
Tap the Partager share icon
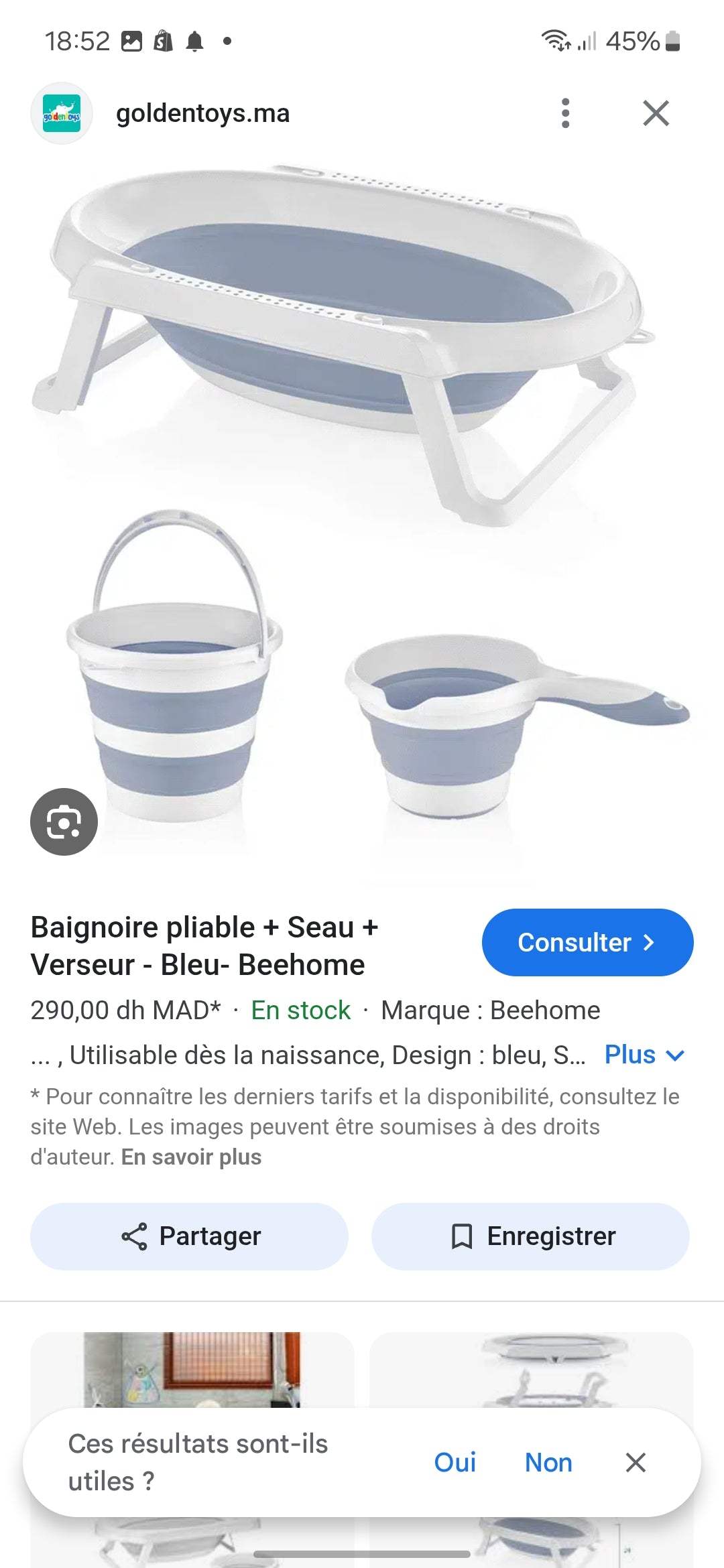pos(134,1236)
